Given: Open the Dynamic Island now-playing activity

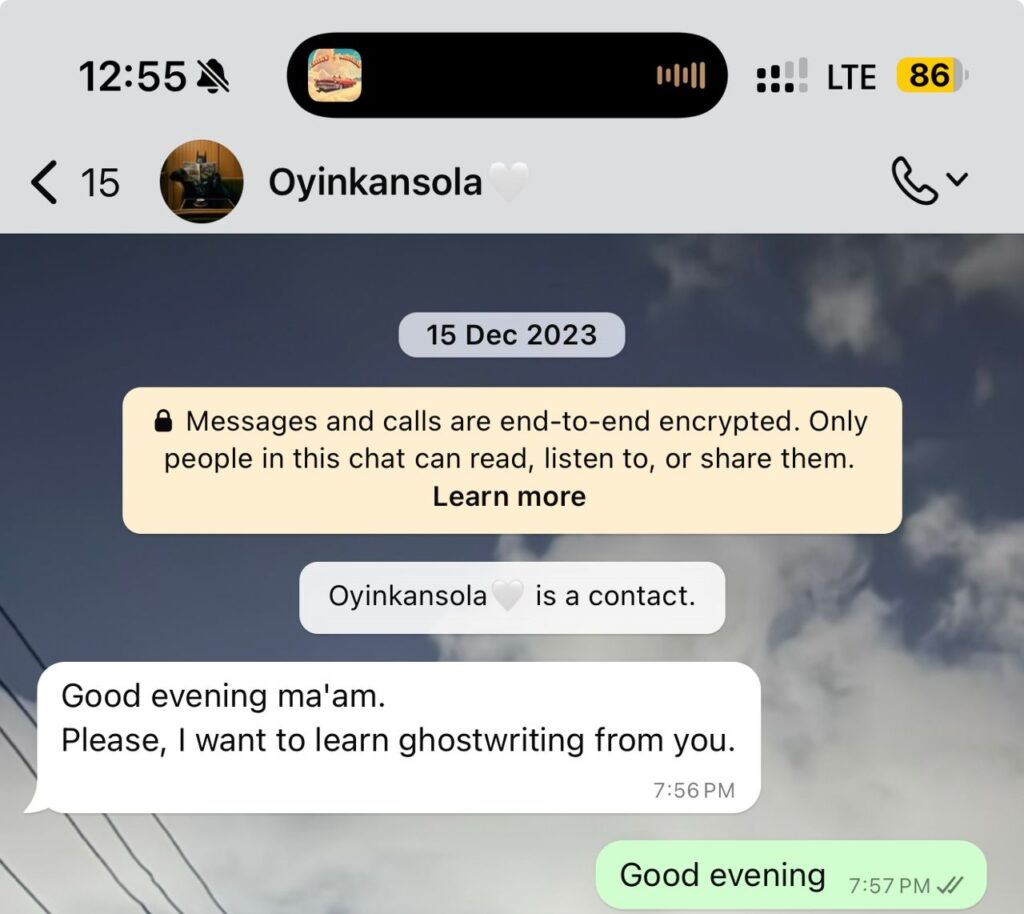Looking at the screenshot, I should click(x=507, y=75).
